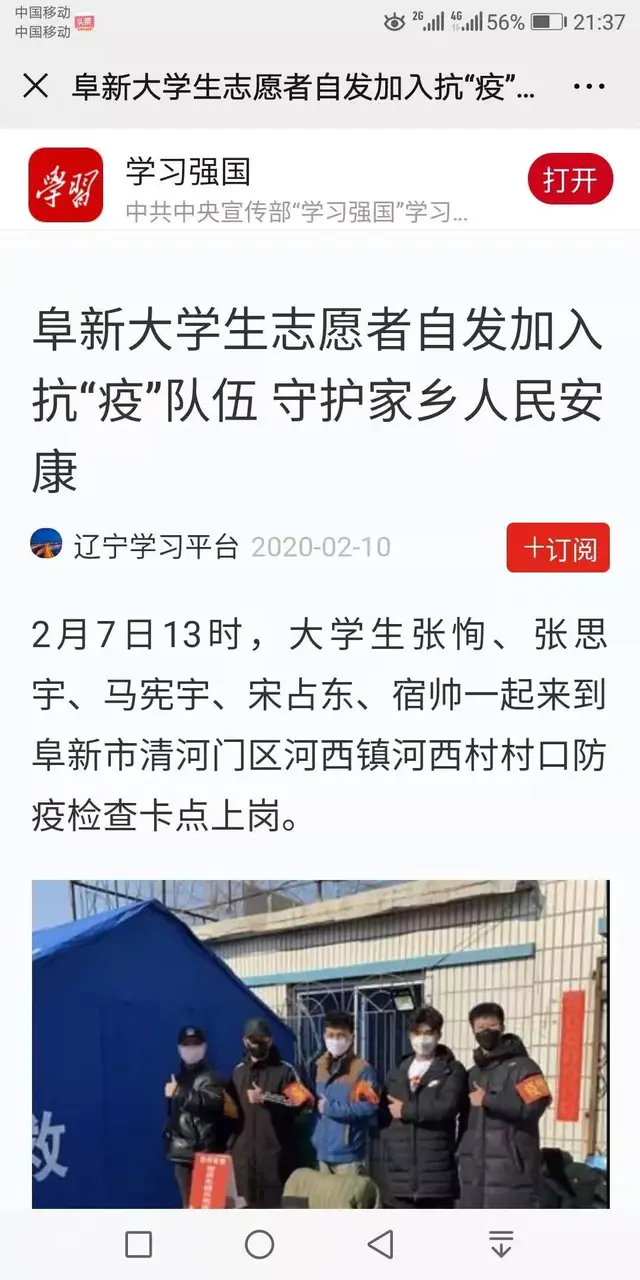Open the three-dot overflow menu
The height and width of the screenshot is (1280, 640).
(x=589, y=87)
